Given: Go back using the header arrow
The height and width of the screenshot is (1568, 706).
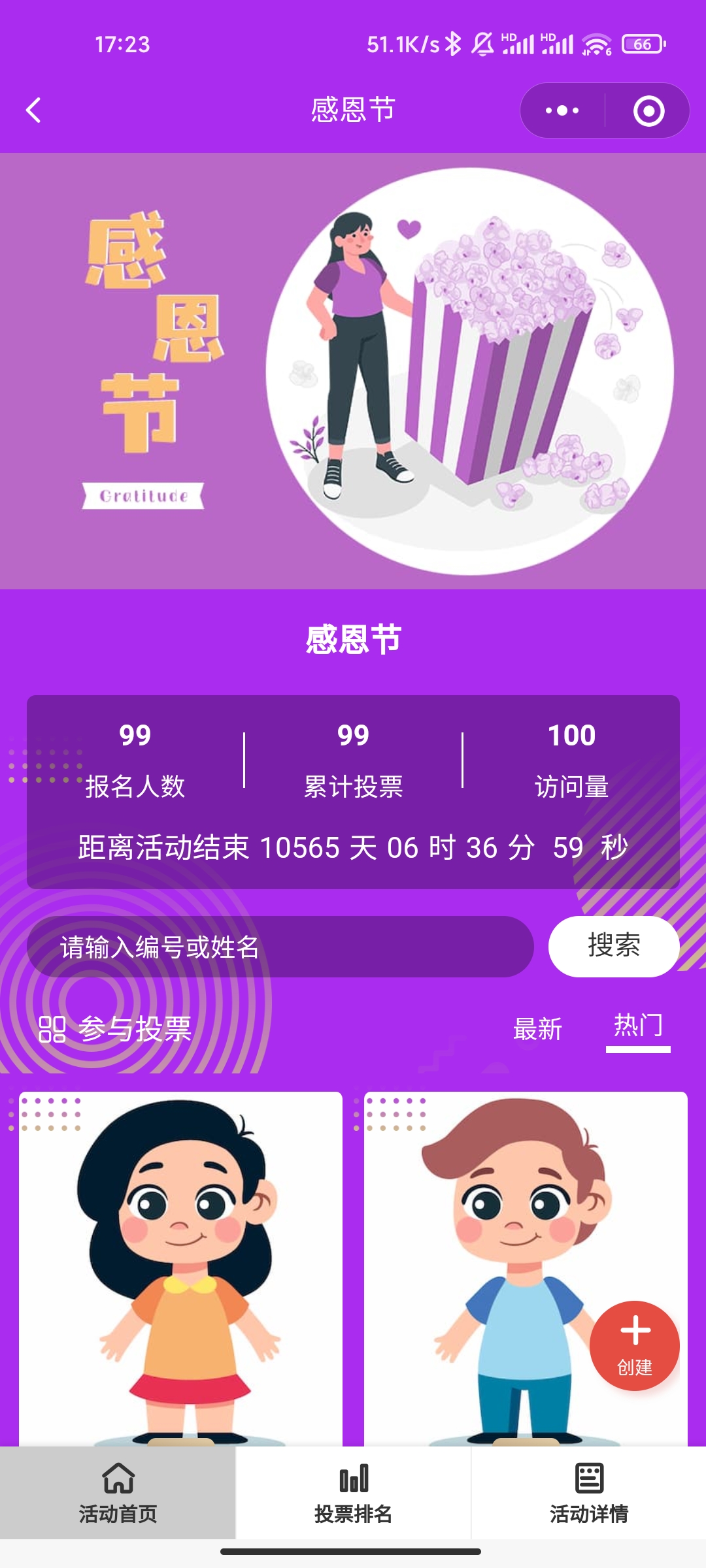Looking at the screenshot, I should pos(34,110).
